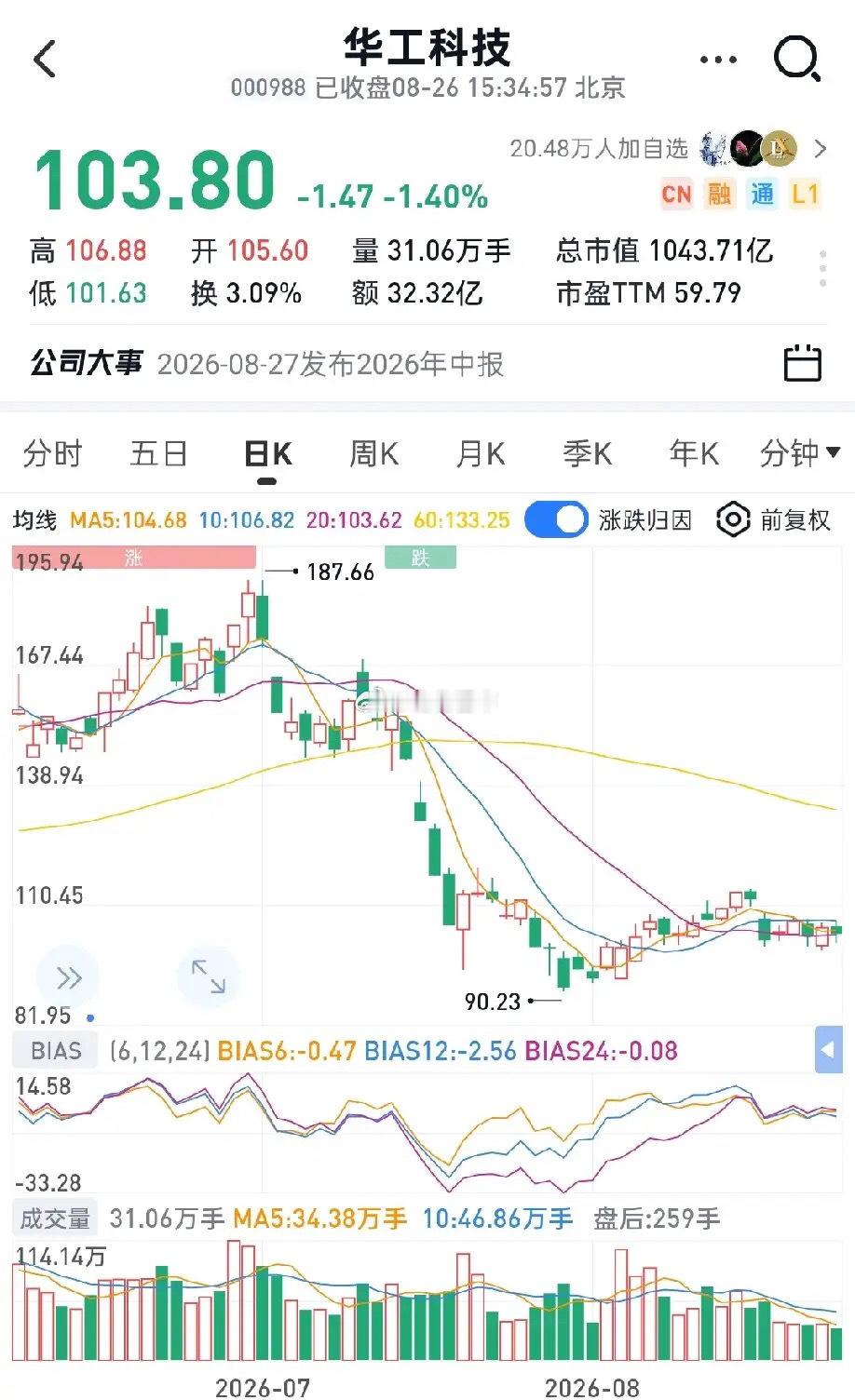
Task: Tap the double-arrow fast-forward chart button
Action: tap(68, 977)
